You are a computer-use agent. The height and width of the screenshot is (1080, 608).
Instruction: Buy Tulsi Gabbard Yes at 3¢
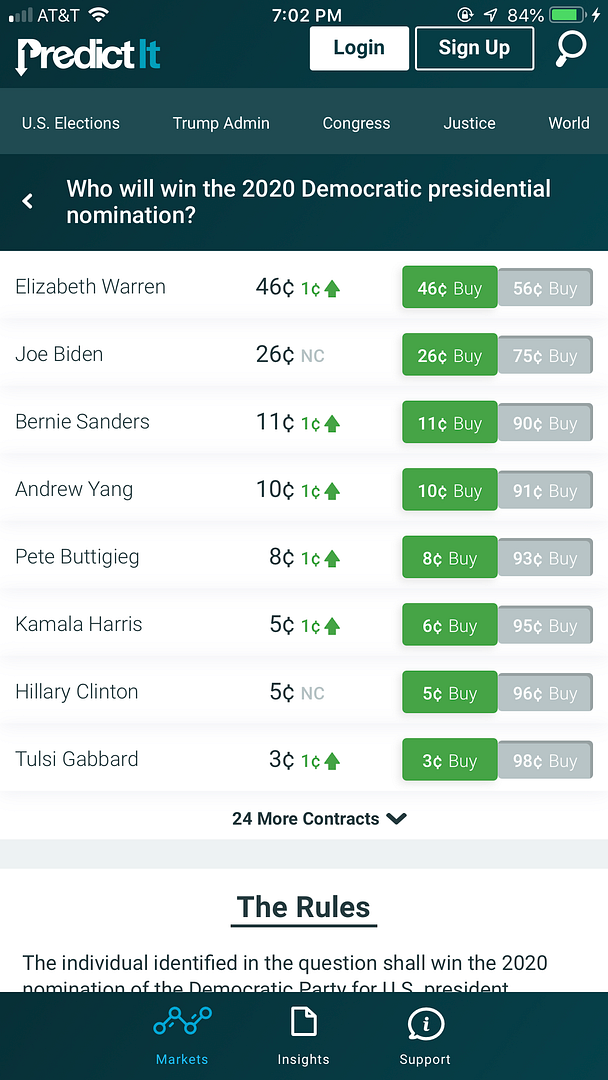click(449, 761)
